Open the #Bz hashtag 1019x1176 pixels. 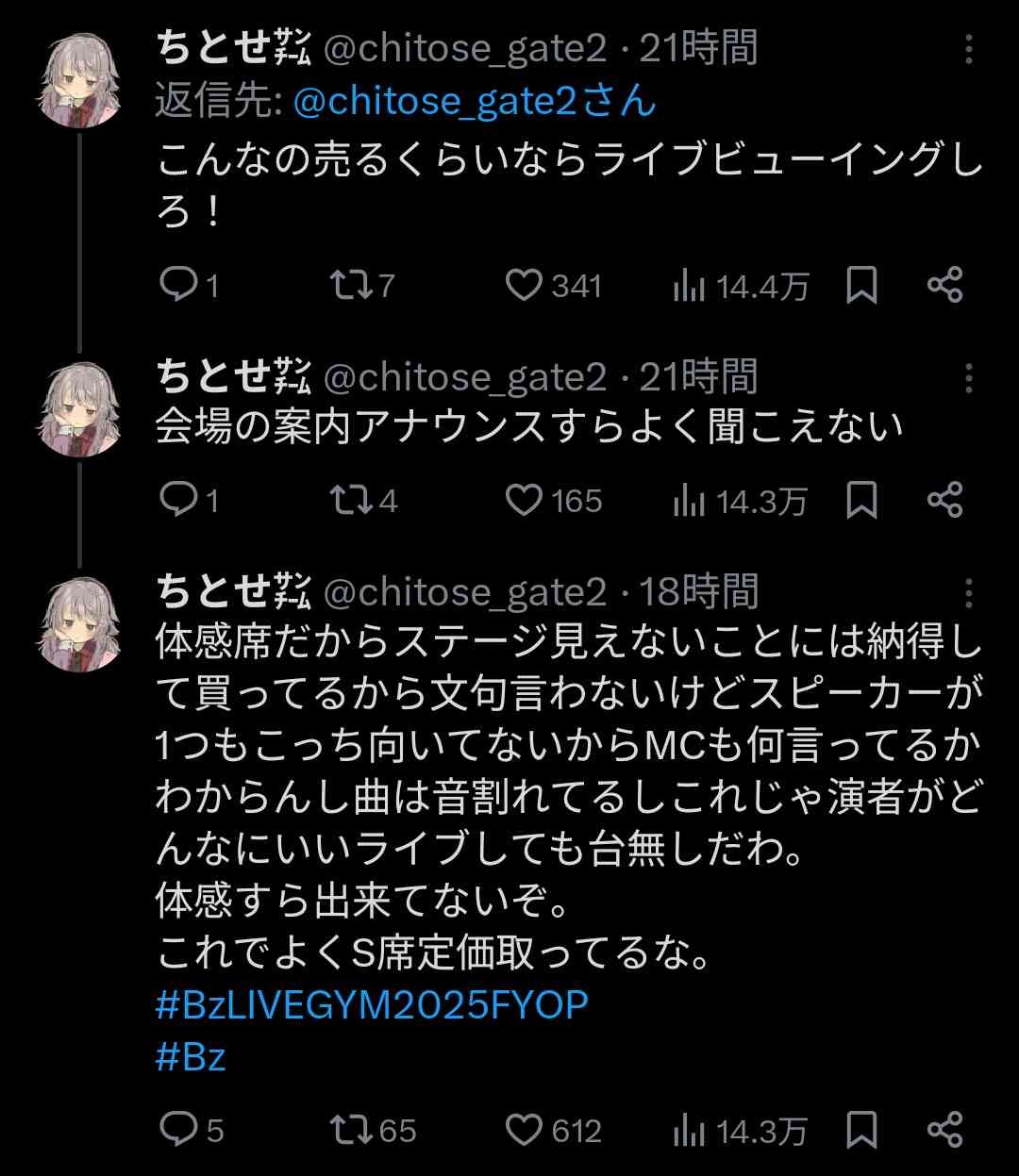pos(191,1057)
